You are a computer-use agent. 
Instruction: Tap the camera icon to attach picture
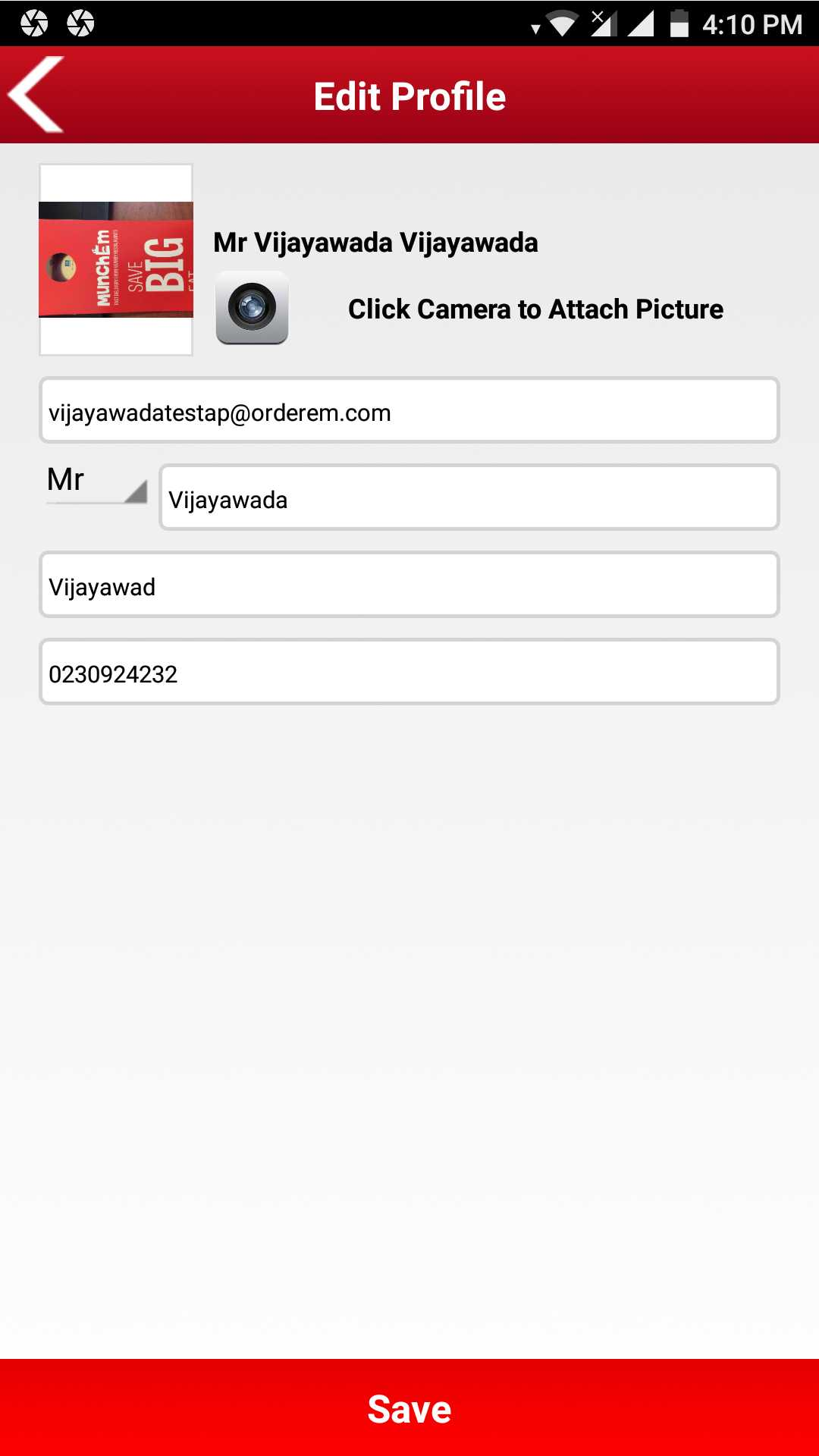pyautogui.click(x=252, y=308)
